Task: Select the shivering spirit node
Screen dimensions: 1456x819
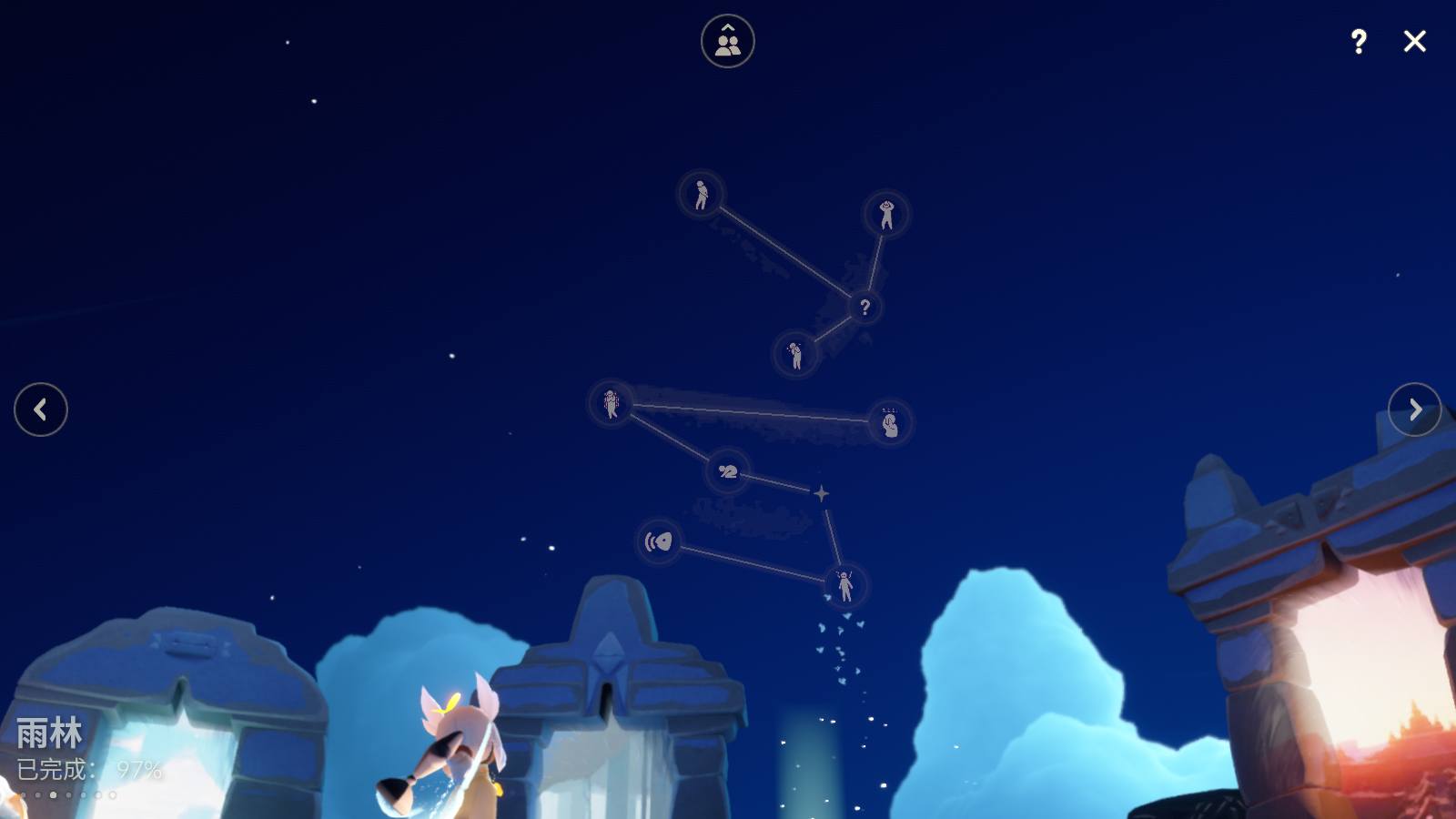Action: point(611,403)
